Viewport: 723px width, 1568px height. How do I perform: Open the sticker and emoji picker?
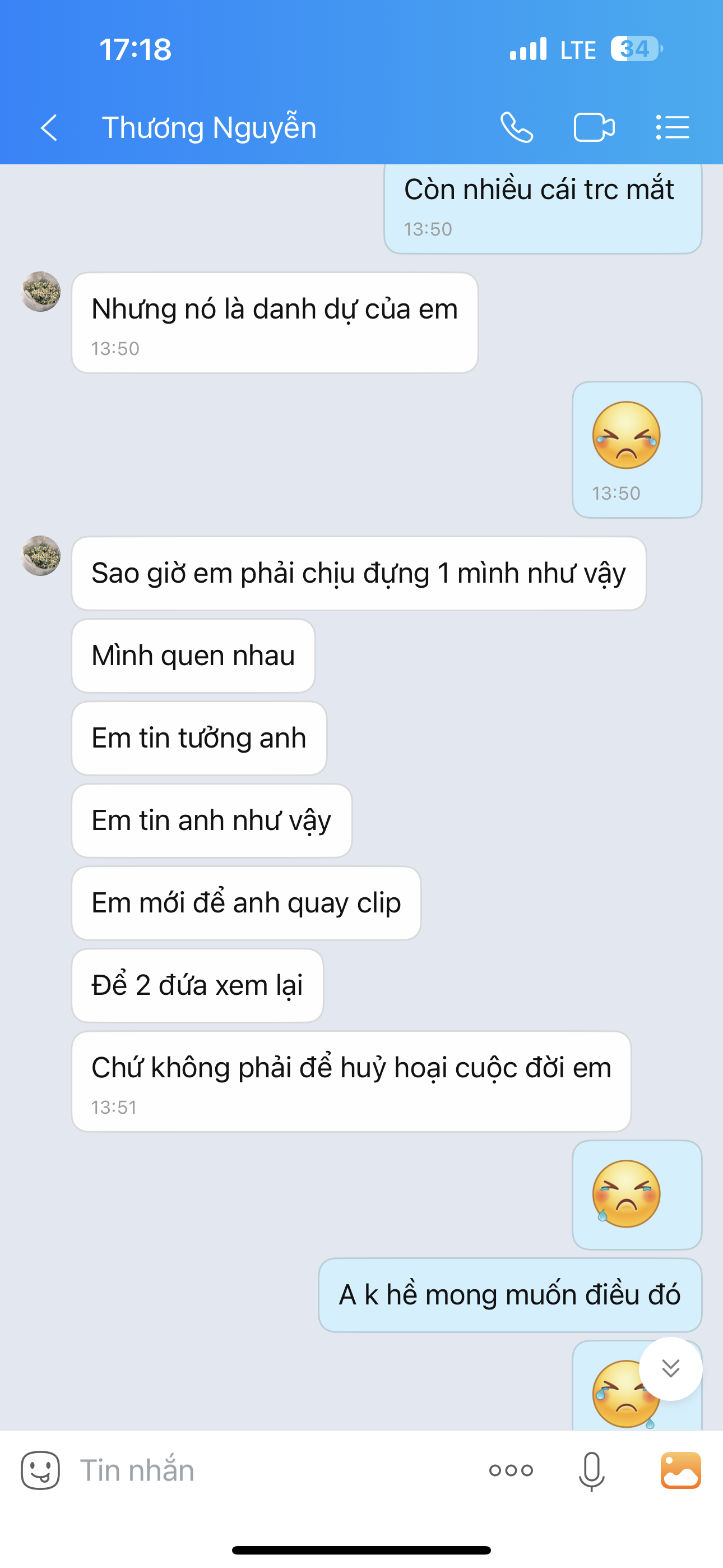(40, 1470)
